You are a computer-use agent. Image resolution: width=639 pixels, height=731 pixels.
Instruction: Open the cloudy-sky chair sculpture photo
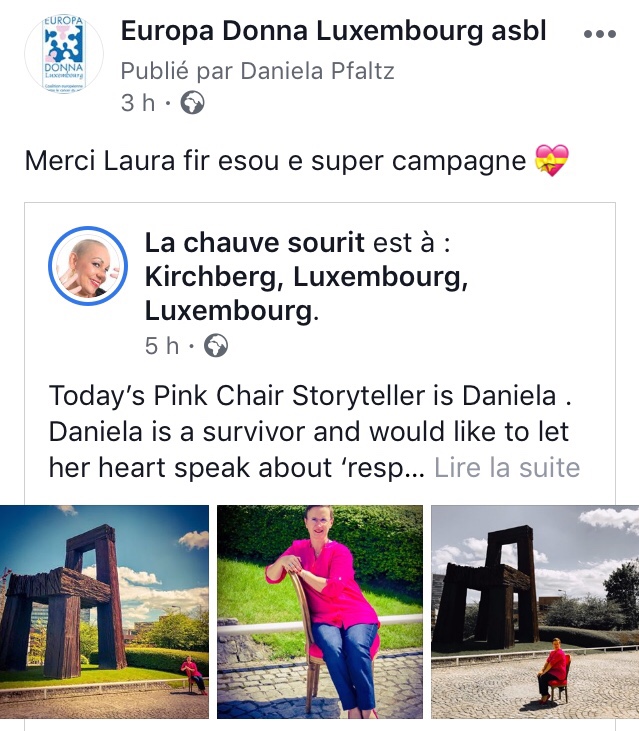(535, 612)
